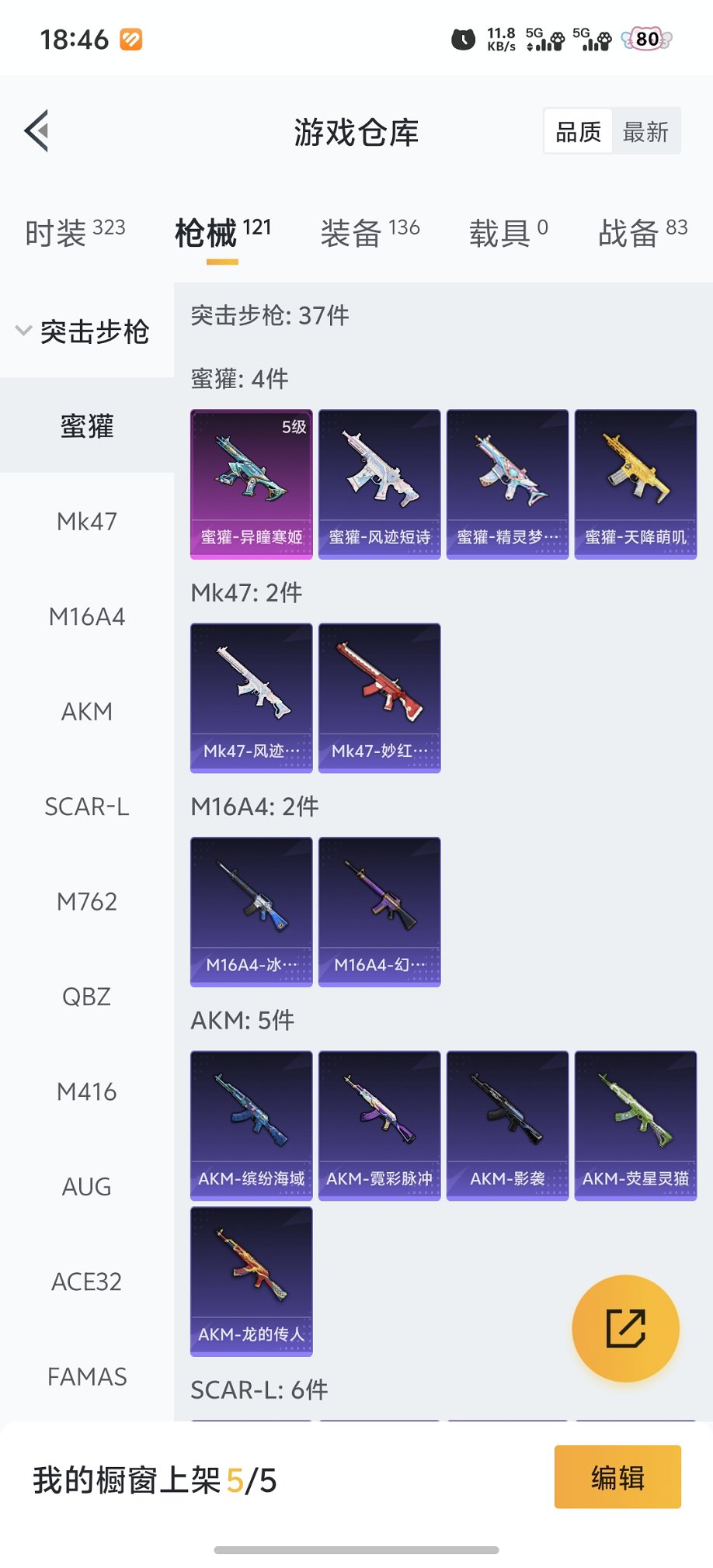Collapse the 突击步枪 category

pyautogui.click(x=84, y=331)
